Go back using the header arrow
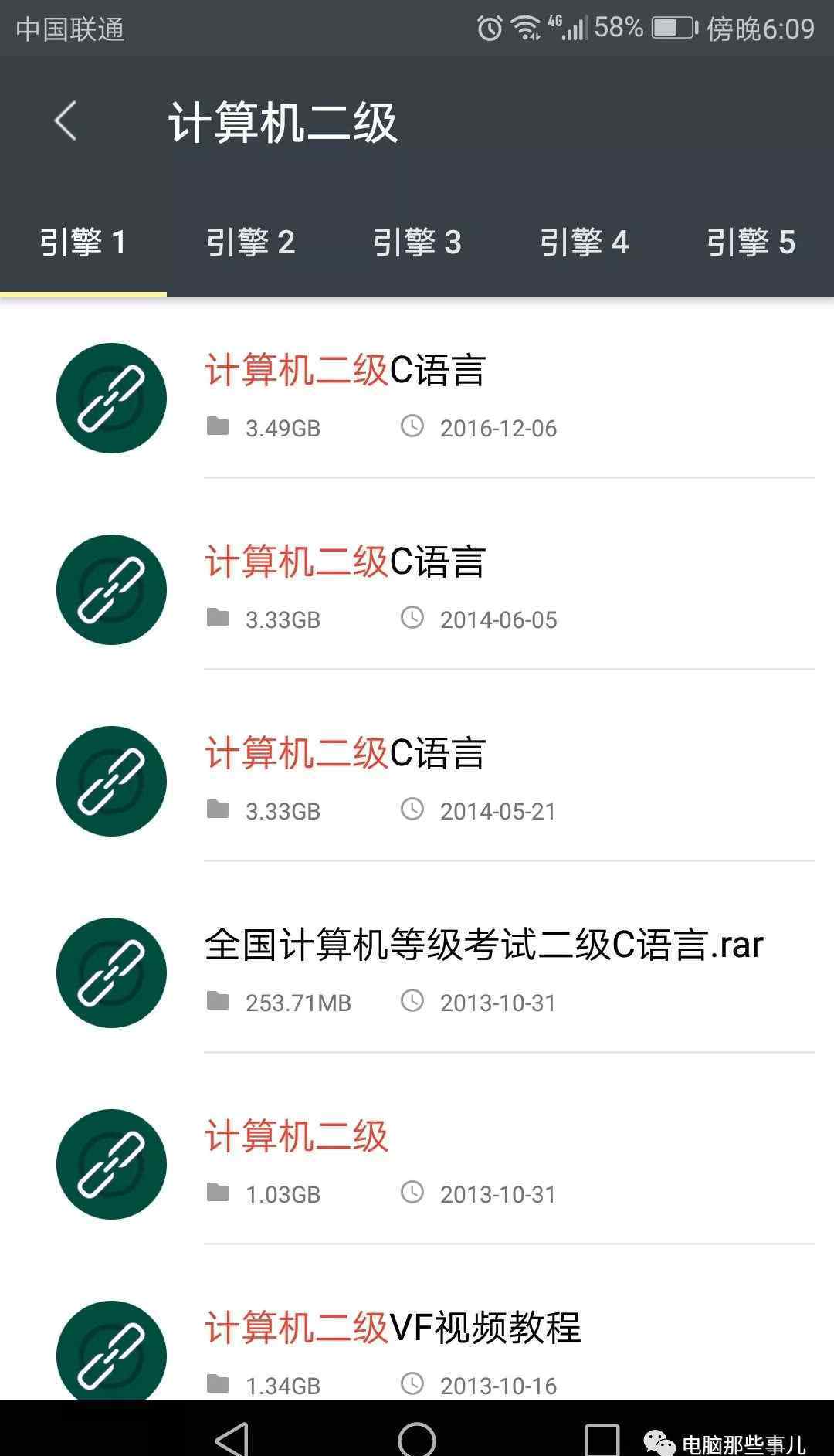The height and width of the screenshot is (1456, 834). 66,121
